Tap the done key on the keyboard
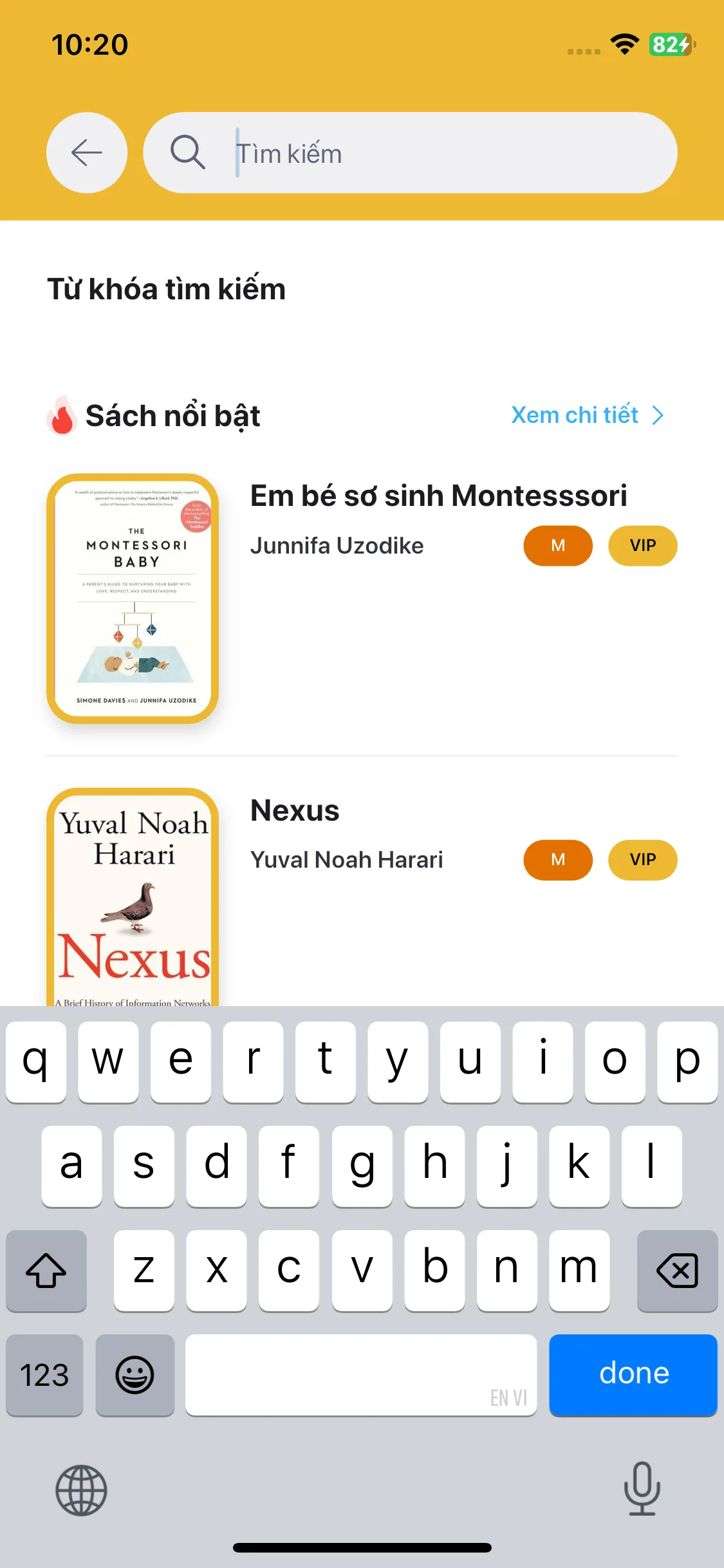724x1568 pixels. (x=633, y=1374)
